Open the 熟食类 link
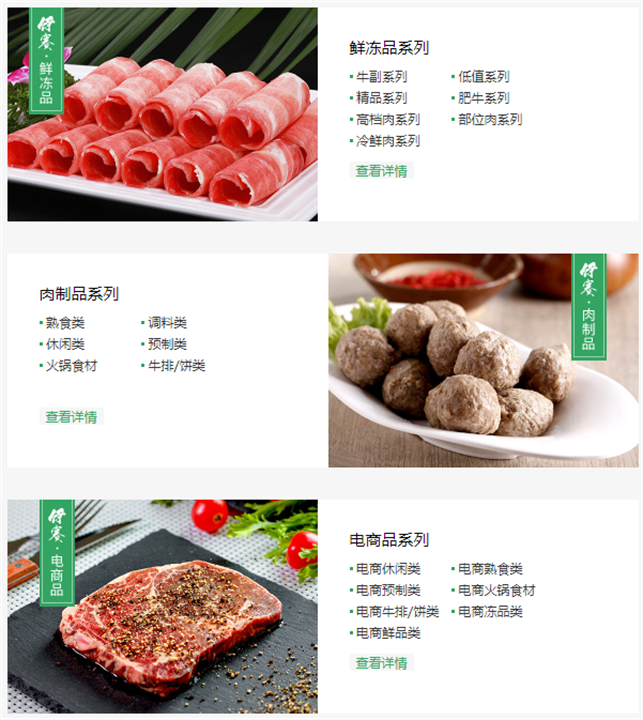Screen dimensions: 643x720 pos(65,323)
